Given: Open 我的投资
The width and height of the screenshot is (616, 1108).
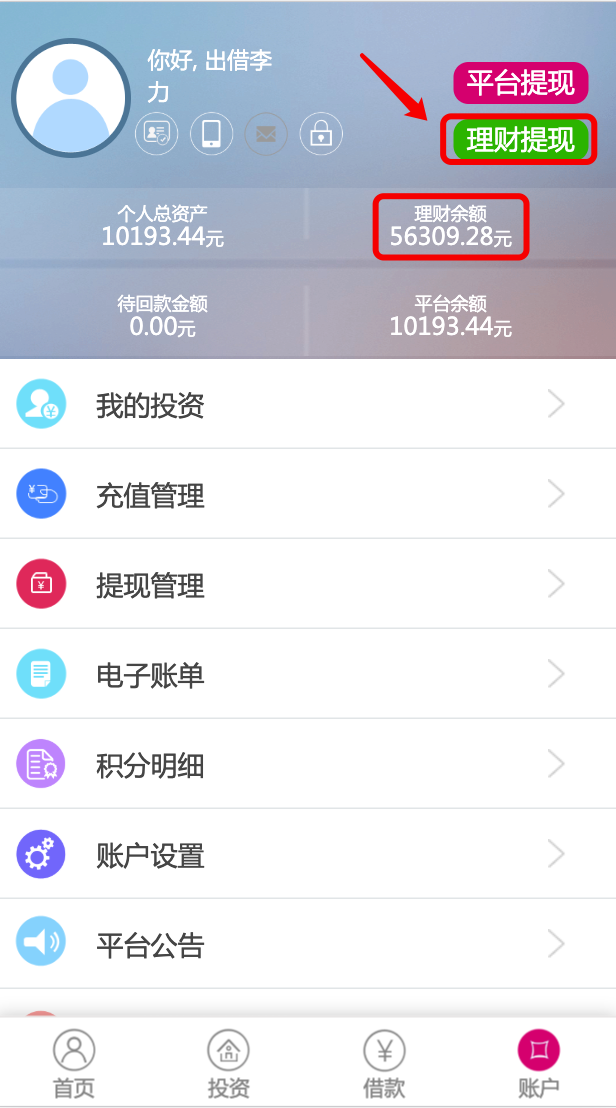Looking at the screenshot, I should [308, 404].
